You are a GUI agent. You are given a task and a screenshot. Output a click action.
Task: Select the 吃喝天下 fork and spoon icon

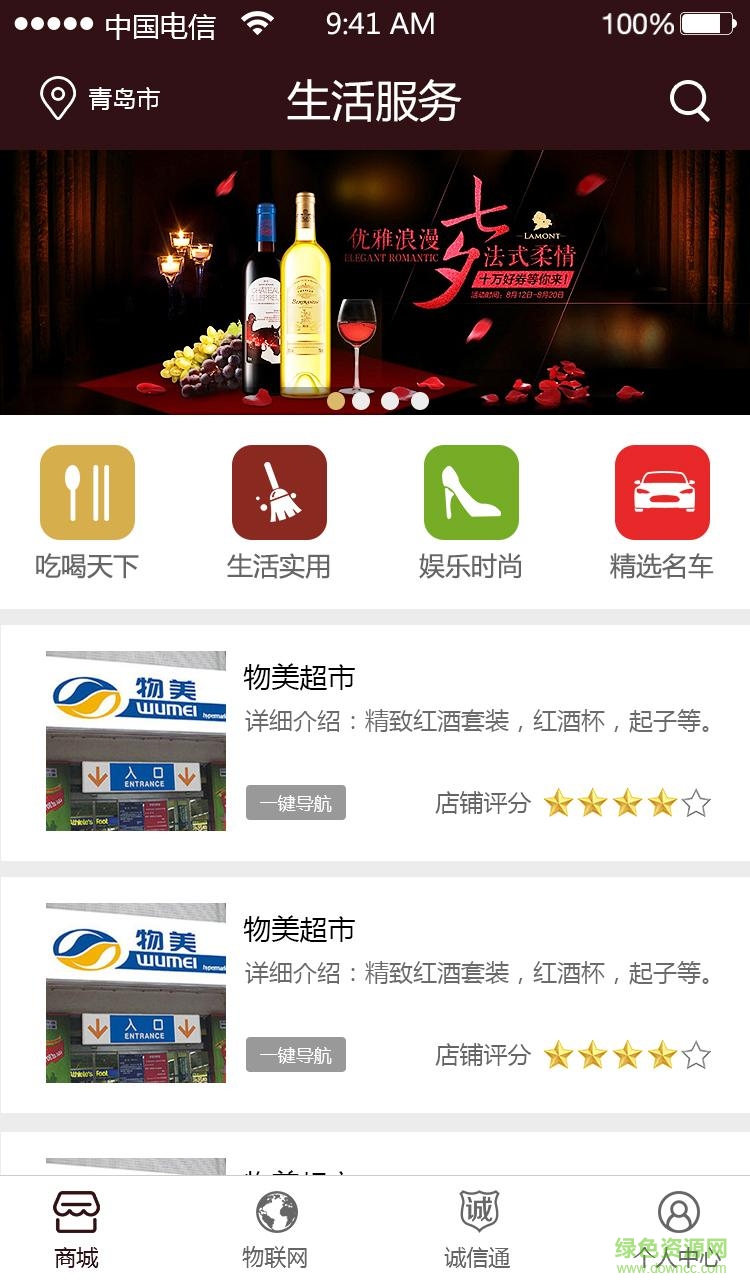click(86, 491)
